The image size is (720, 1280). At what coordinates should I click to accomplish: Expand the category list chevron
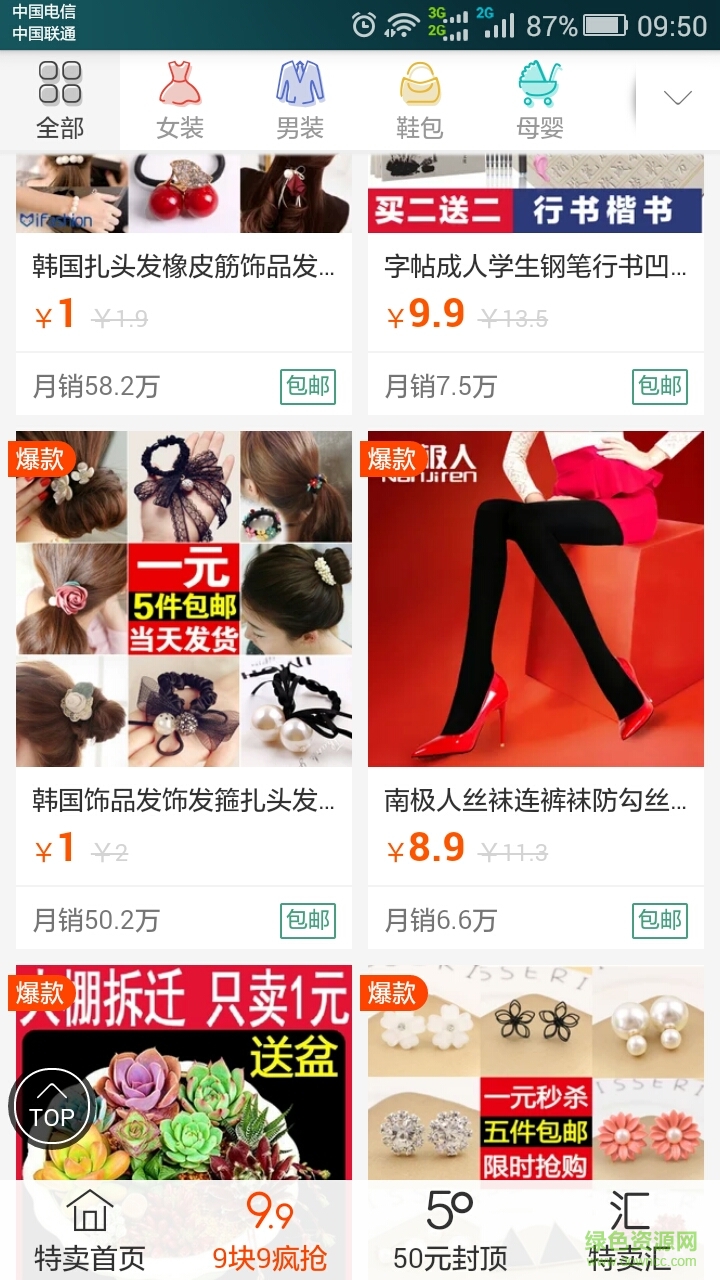click(678, 98)
